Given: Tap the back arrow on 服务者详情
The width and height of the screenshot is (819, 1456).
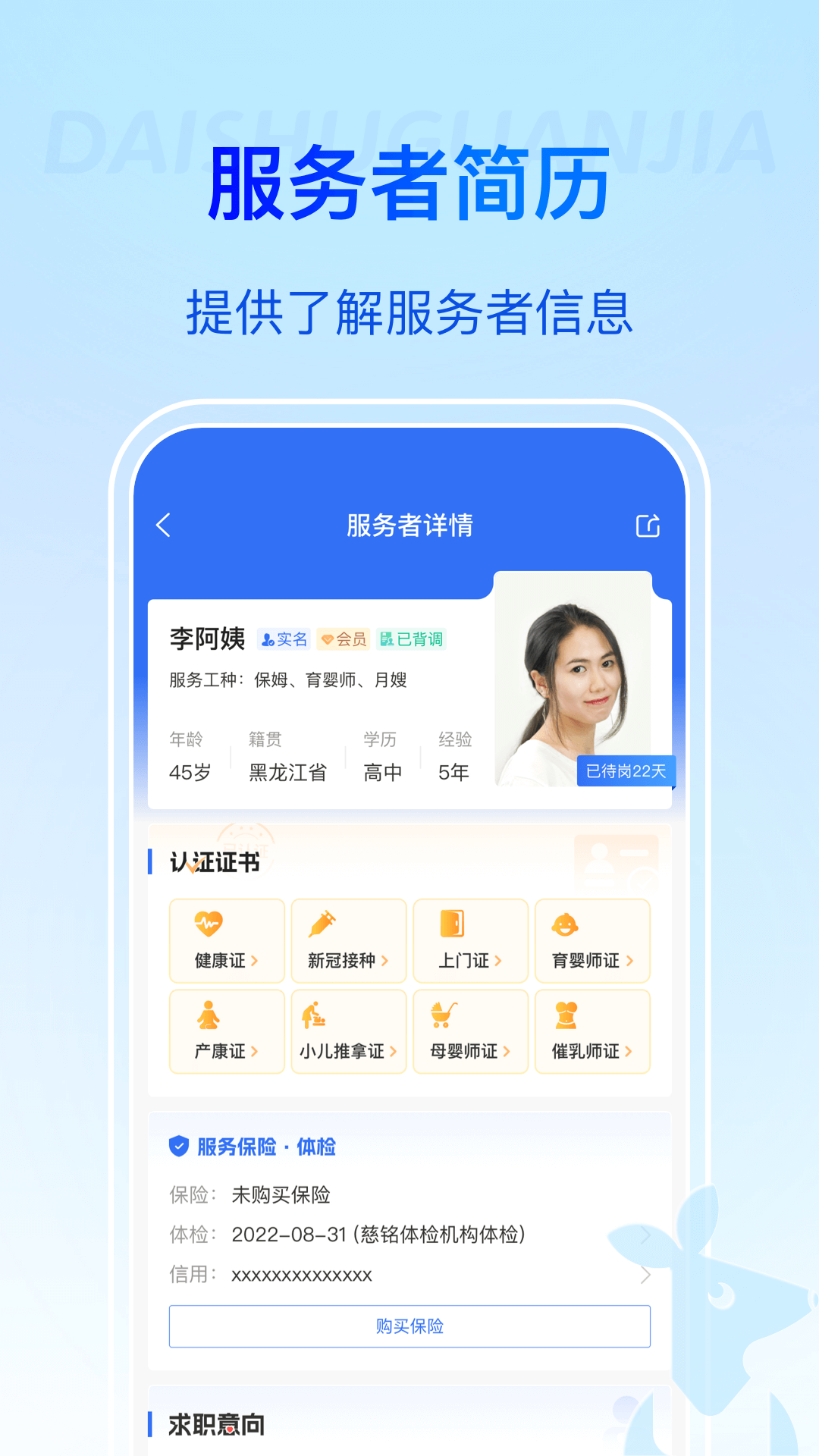Looking at the screenshot, I should click(162, 526).
